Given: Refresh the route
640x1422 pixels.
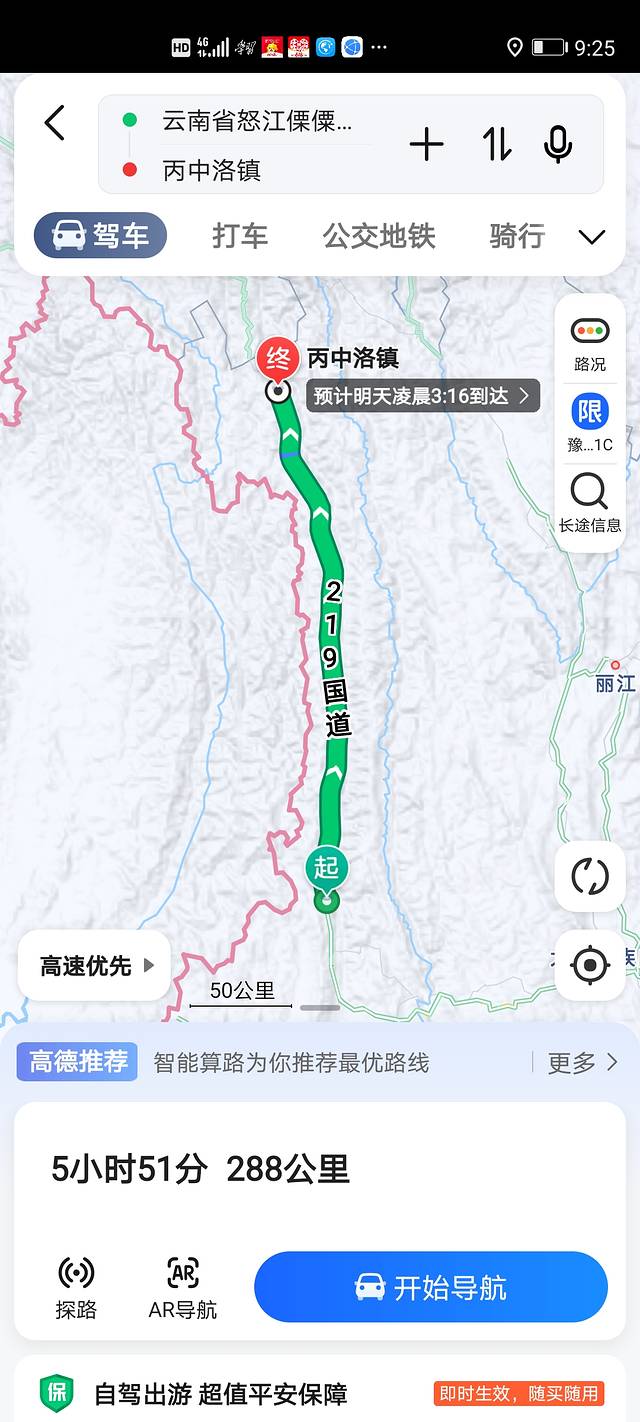Looking at the screenshot, I should (590, 877).
